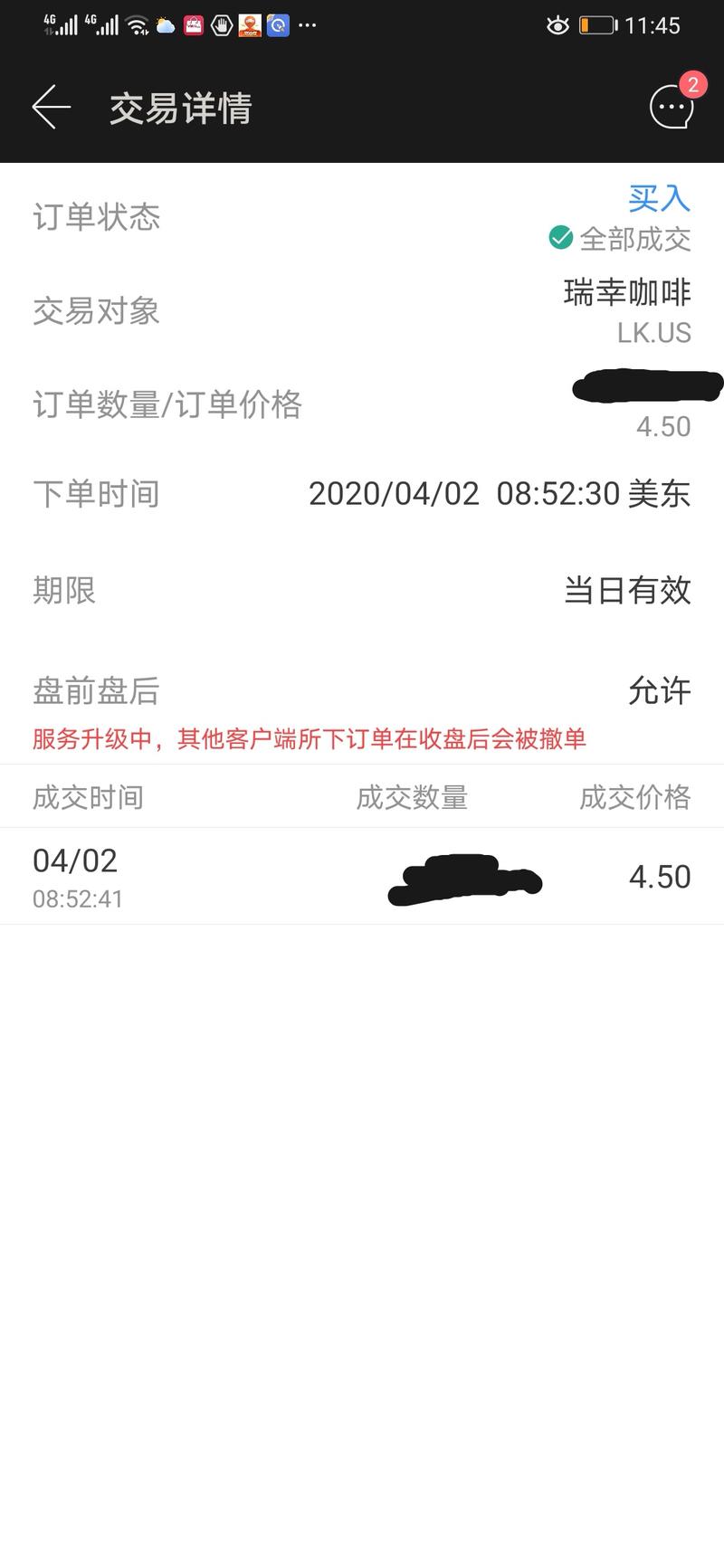
Task: Open the message bubble with 2 unread notifications
Action: click(670, 108)
